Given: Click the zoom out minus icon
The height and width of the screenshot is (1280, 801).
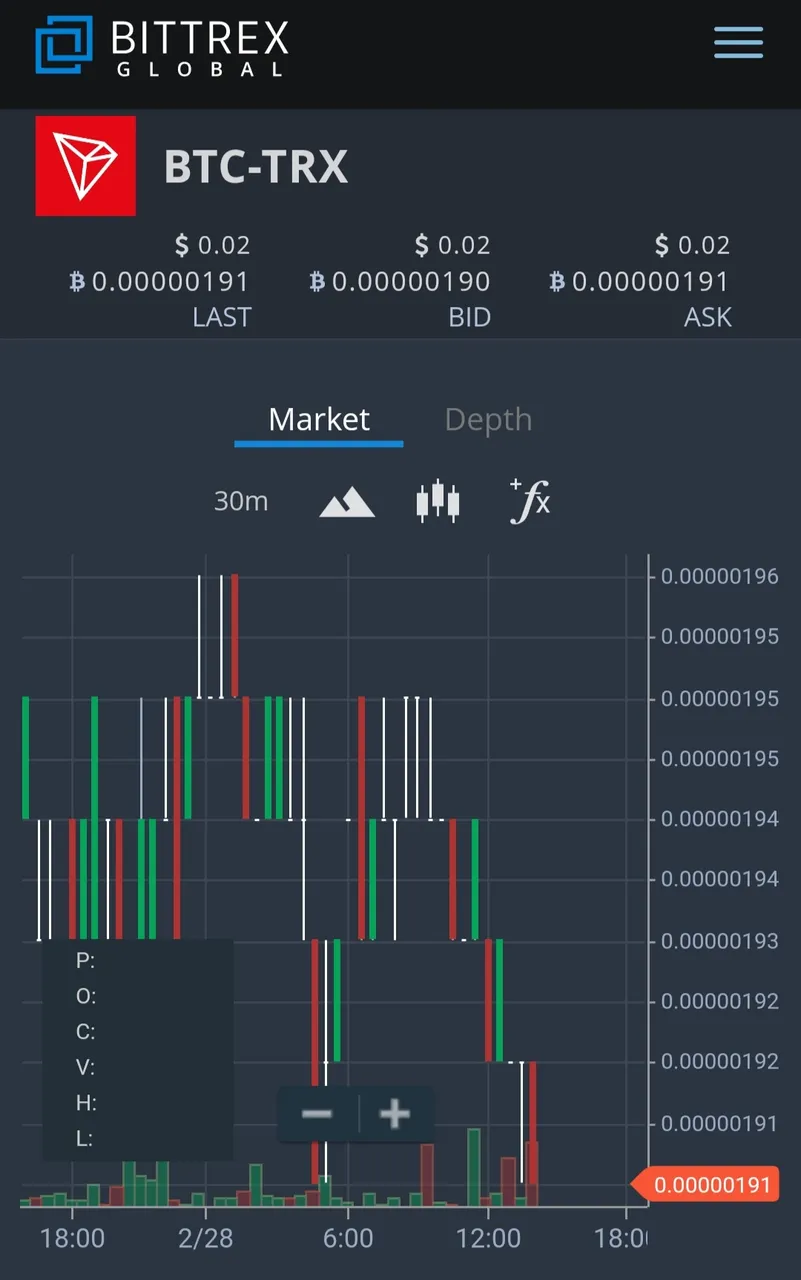Looking at the screenshot, I should [x=316, y=1113].
